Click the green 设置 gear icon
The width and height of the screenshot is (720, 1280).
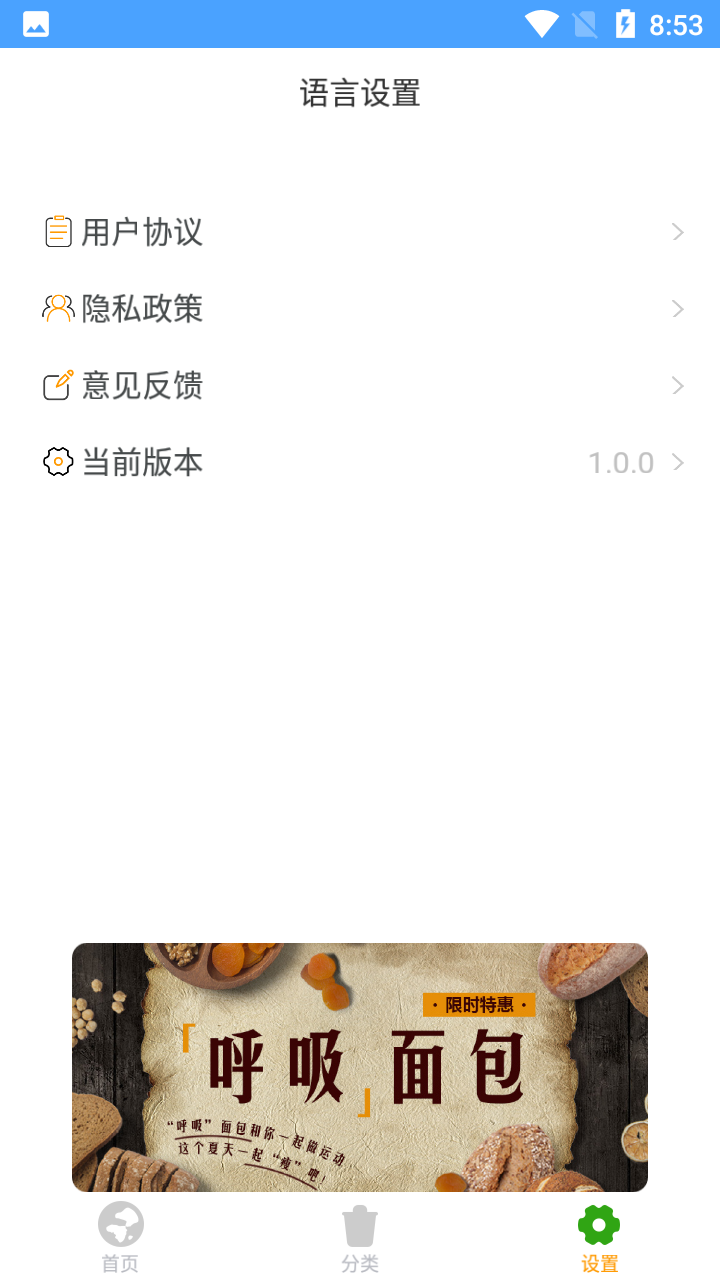tap(598, 1224)
